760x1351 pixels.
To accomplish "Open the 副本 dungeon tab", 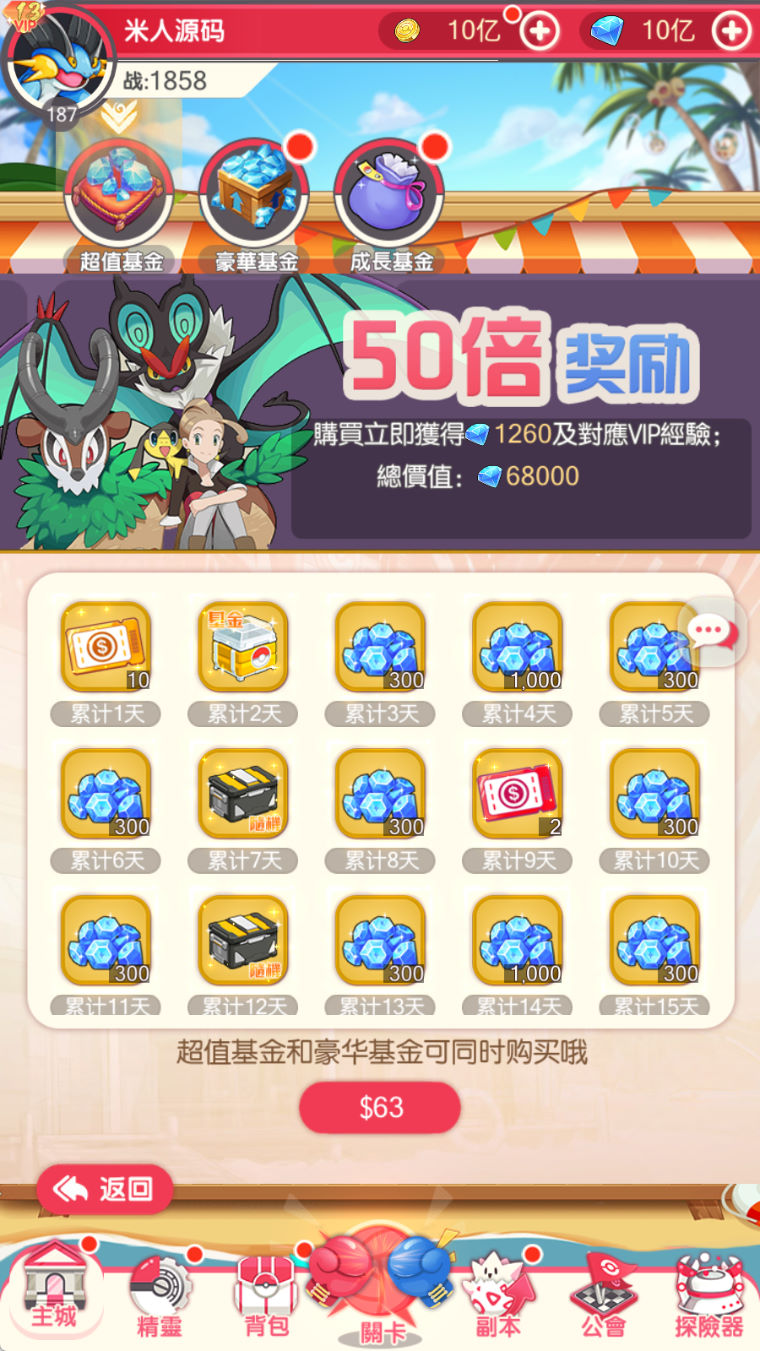I will point(497,1295).
